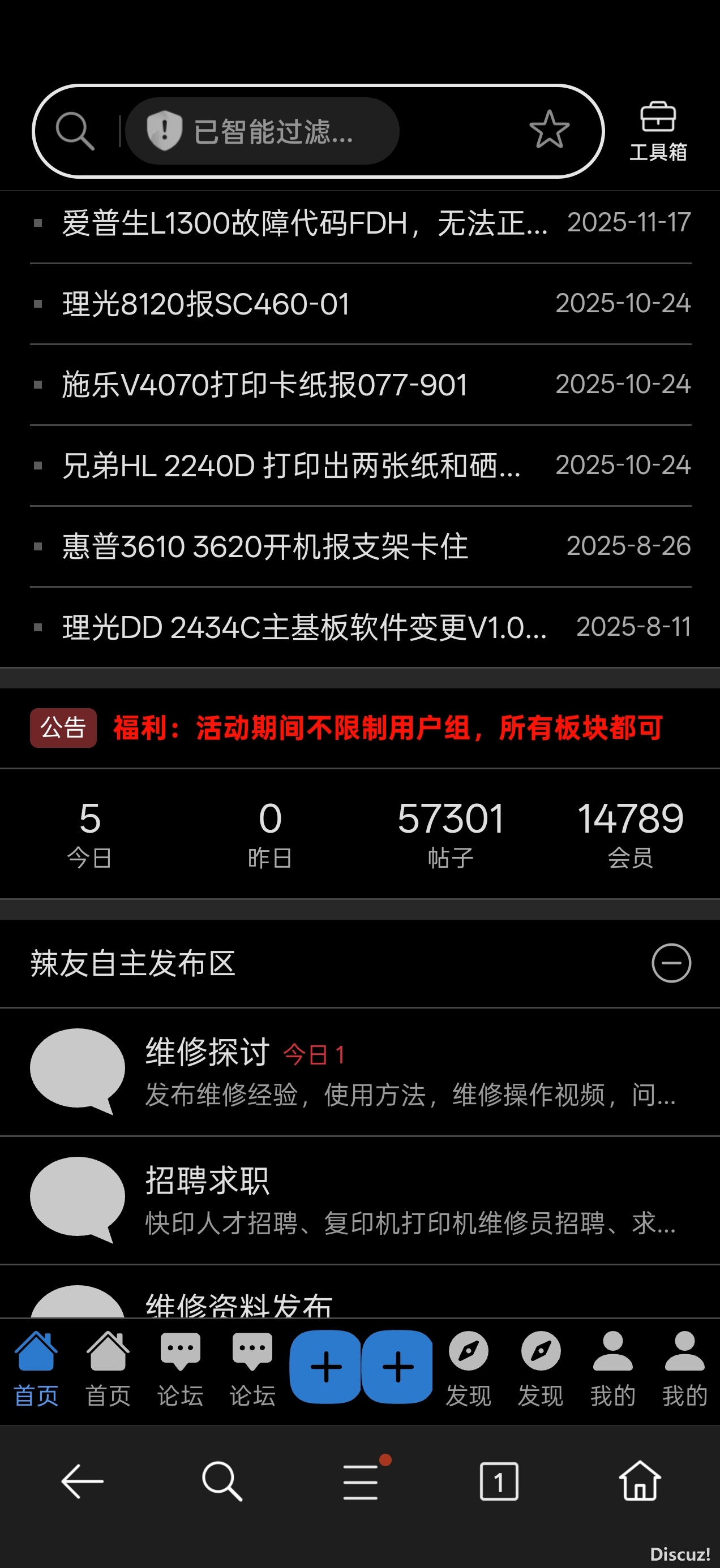Screen dimensions: 720x1568
Task: View open browser tabs
Action: [x=499, y=1481]
